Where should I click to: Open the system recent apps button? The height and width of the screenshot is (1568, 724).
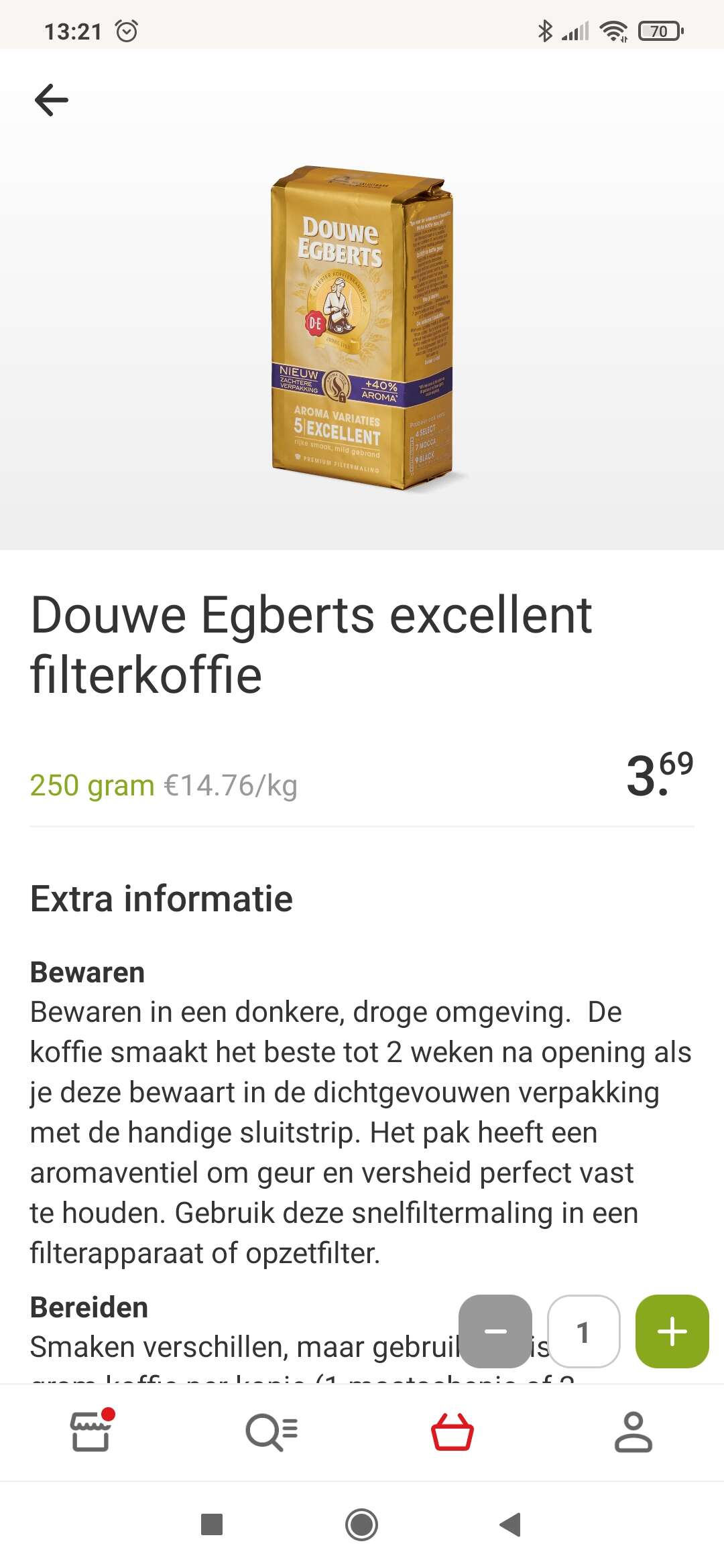[x=212, y=1524]
